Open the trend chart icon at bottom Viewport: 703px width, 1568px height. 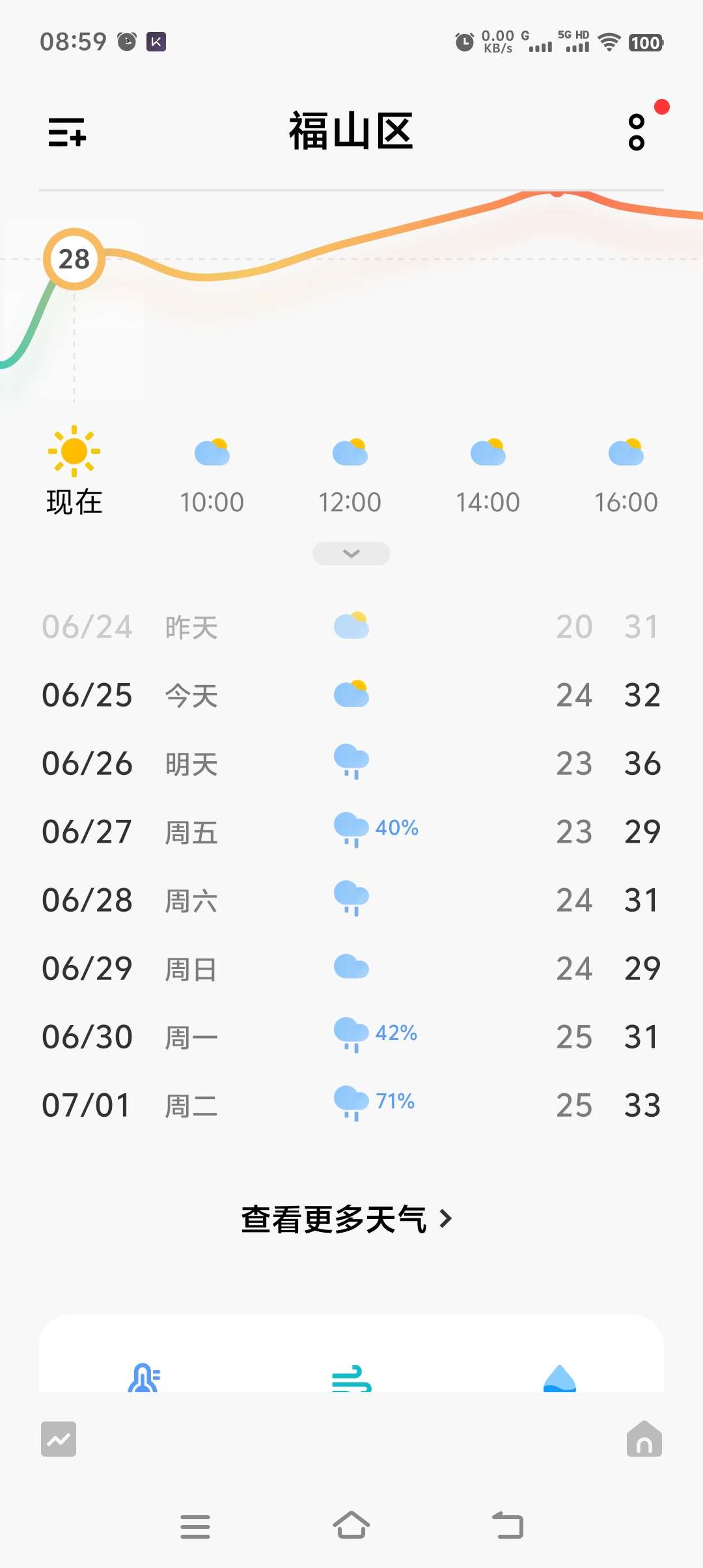click(59, 1439)
